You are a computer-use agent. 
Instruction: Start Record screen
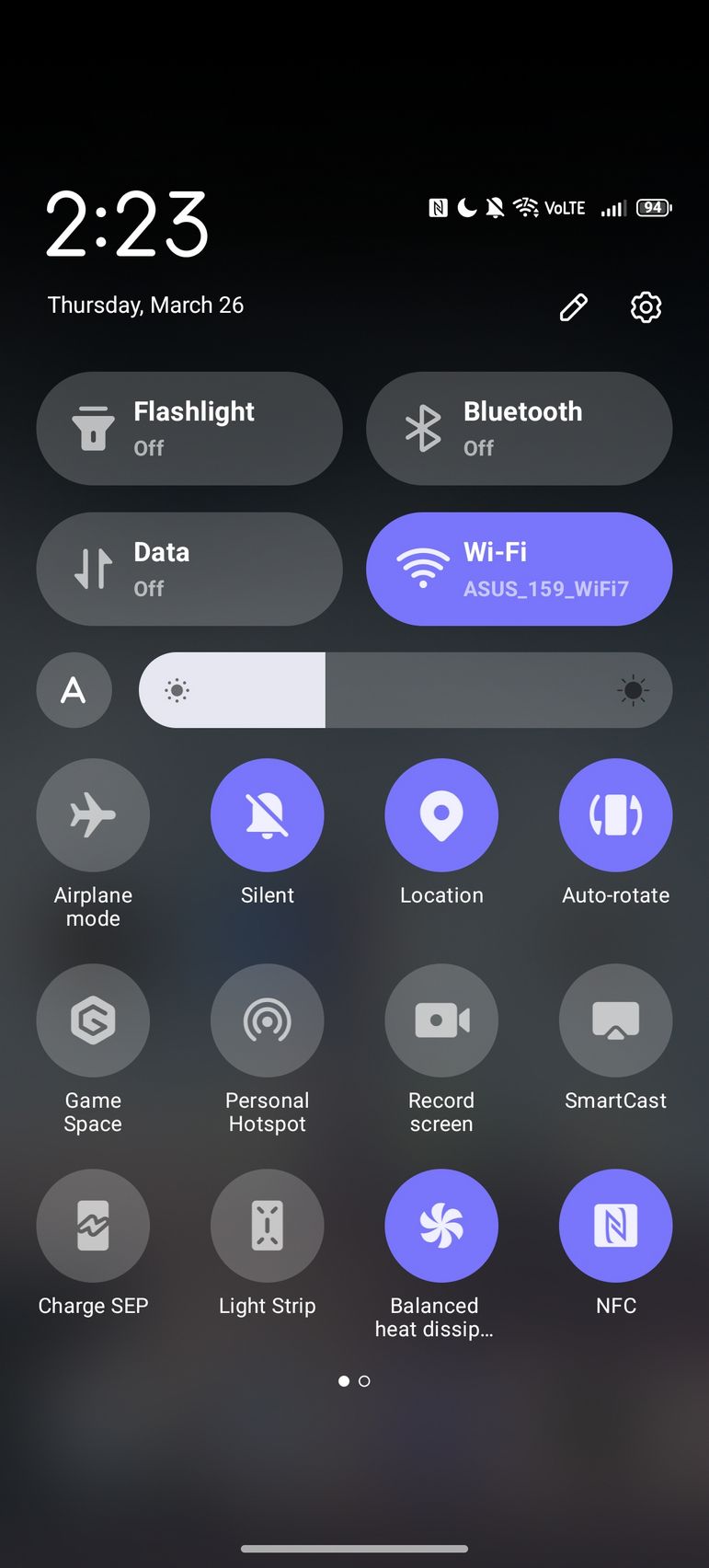(x=441, y=1020)
